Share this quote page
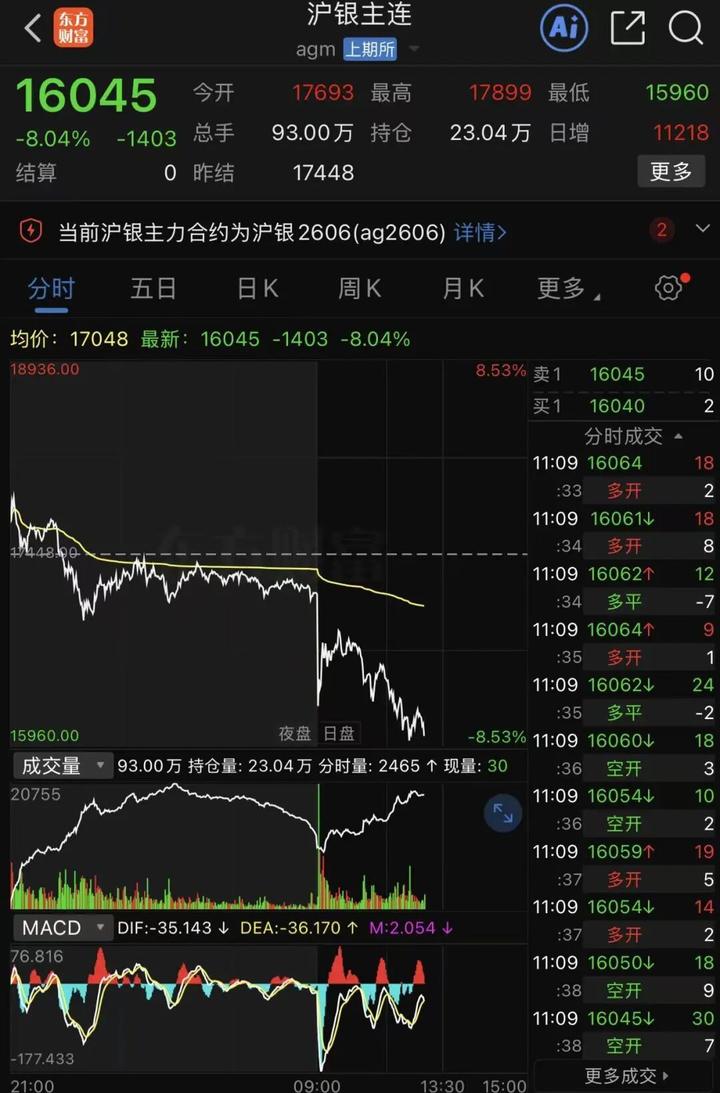 click(x=627, y=28)
